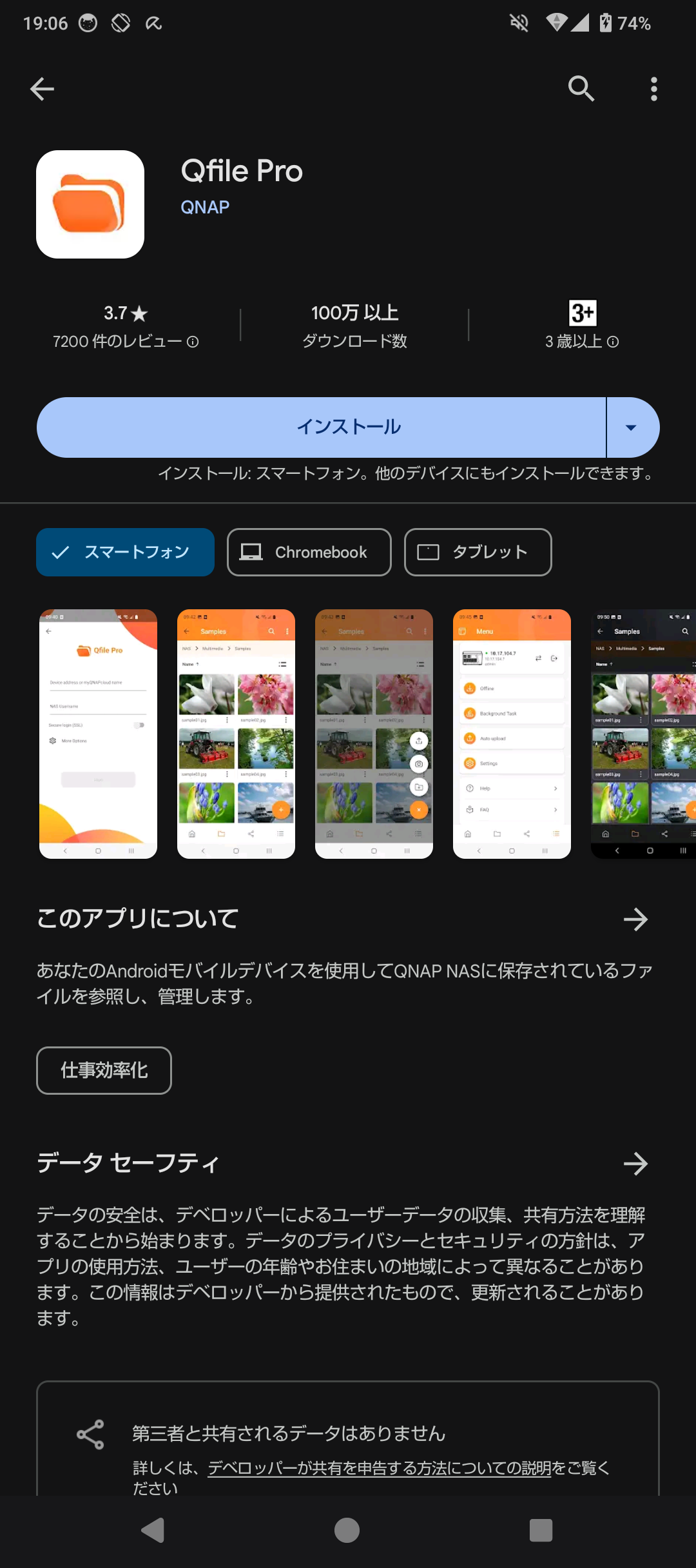Open the dark-theme Samples screenshot
The width and height of the screenshot is (696, 1568).
[x=643, y=734]
